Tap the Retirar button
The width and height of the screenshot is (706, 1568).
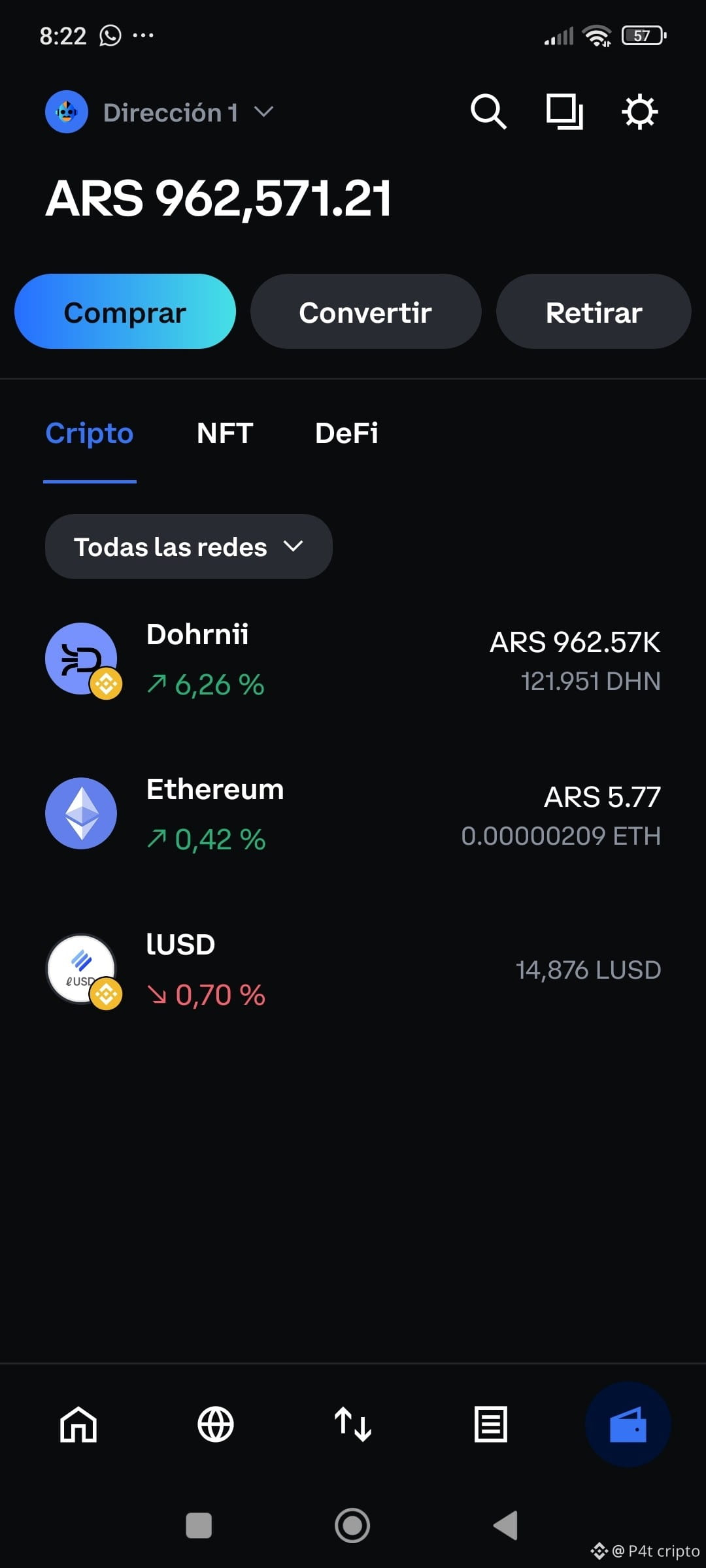(594, 312)
